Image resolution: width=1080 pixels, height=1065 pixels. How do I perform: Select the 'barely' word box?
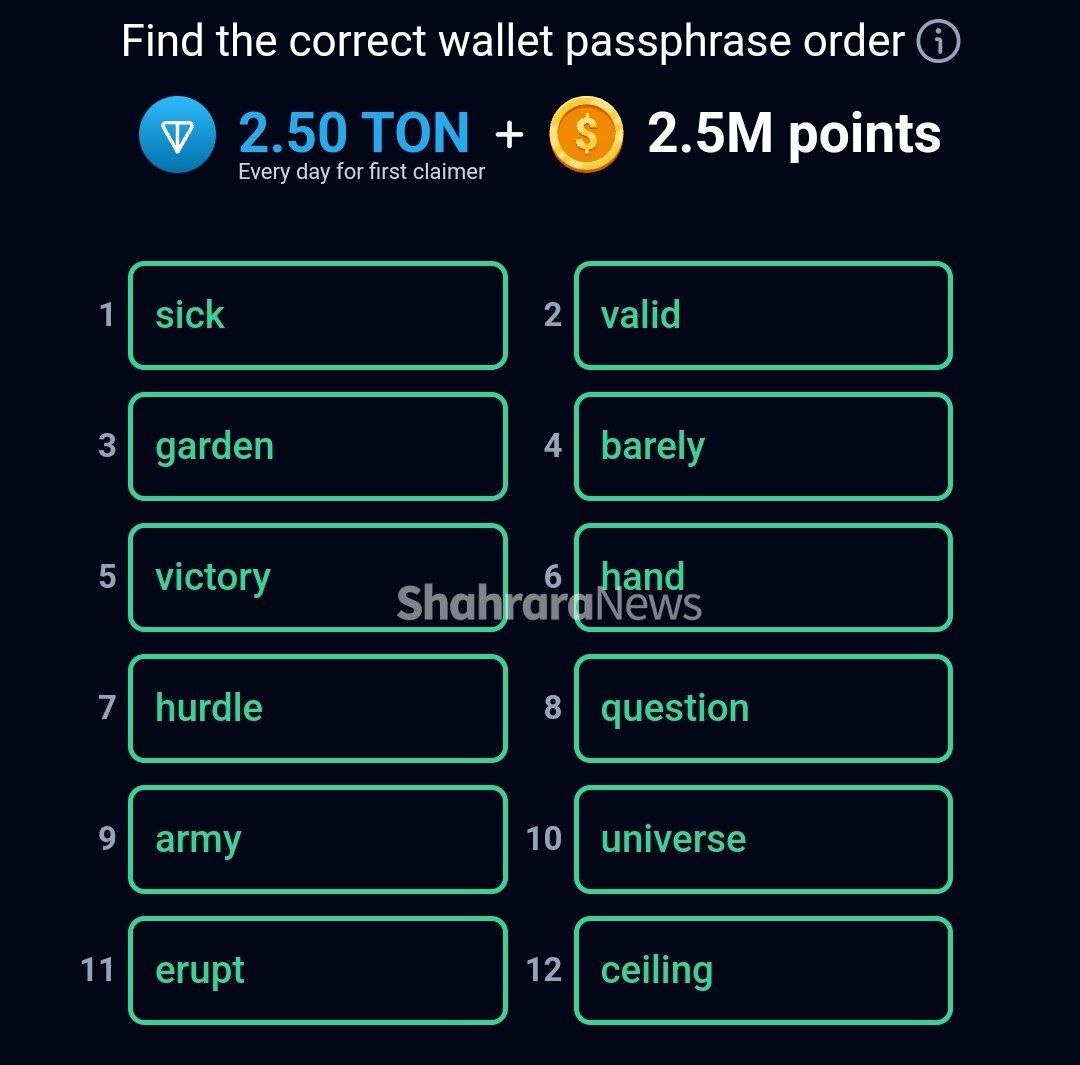pyautogui.click(x=763, y=447)
